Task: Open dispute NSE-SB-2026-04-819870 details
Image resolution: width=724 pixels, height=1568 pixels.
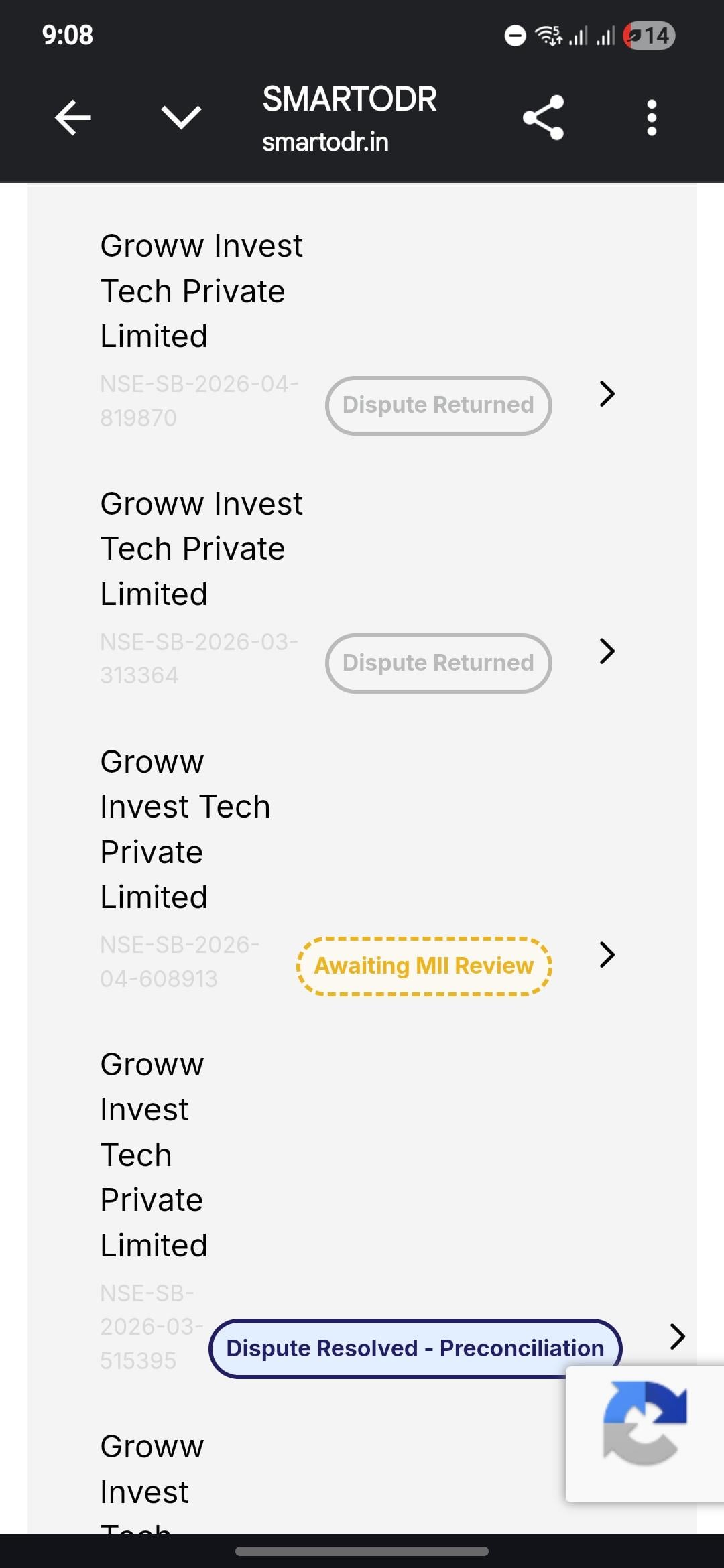Action: click(x=607, y=394)
